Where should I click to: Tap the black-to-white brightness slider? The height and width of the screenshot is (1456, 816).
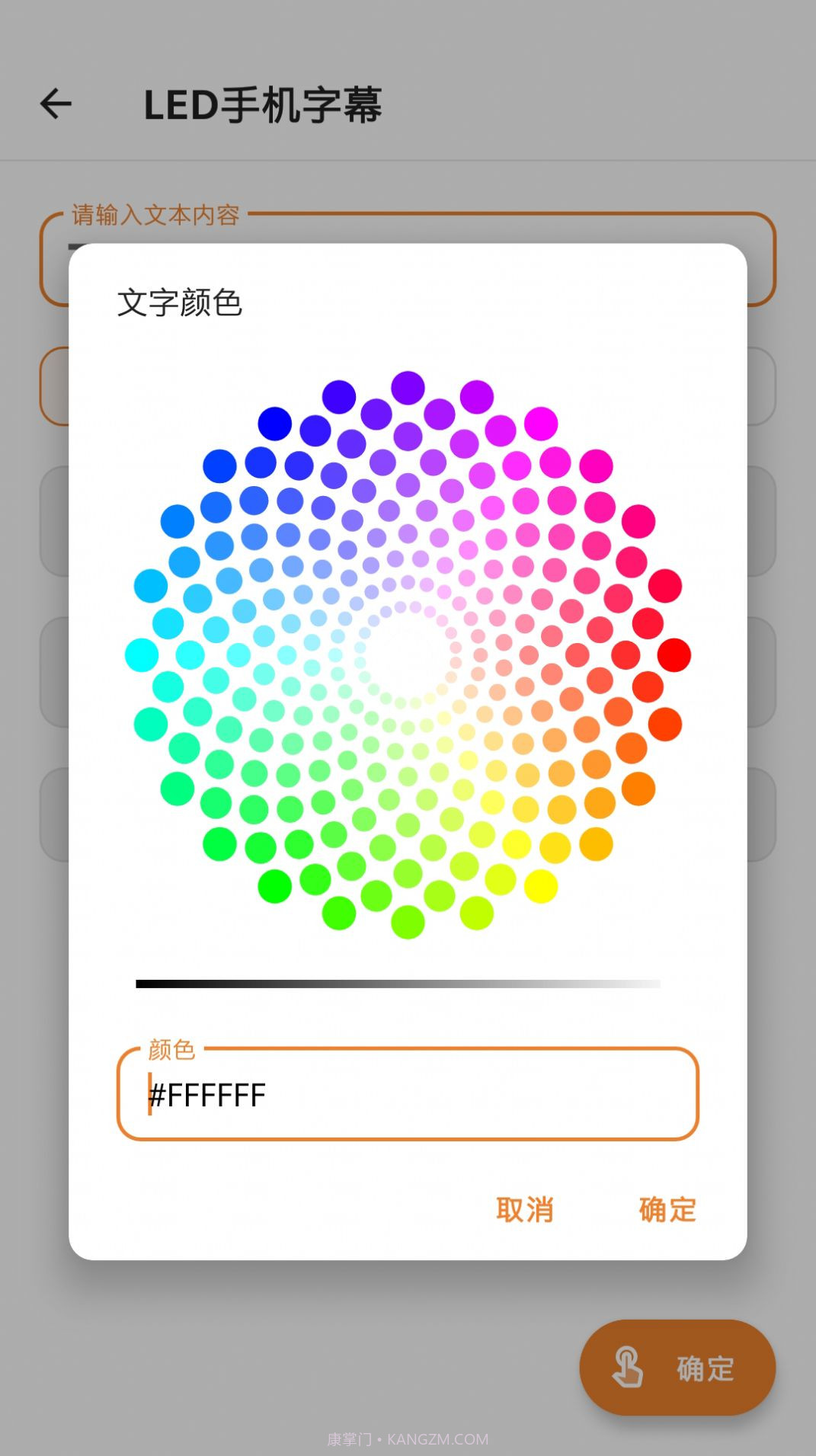click(398, 984)
